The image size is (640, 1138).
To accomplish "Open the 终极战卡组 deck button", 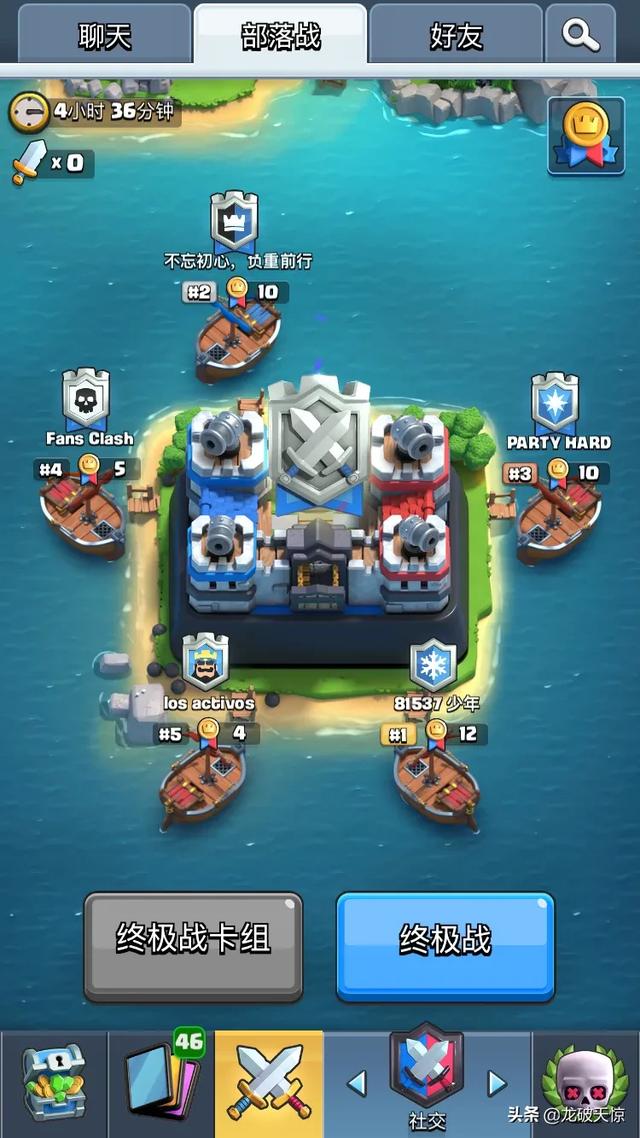I will pos(193,945).
